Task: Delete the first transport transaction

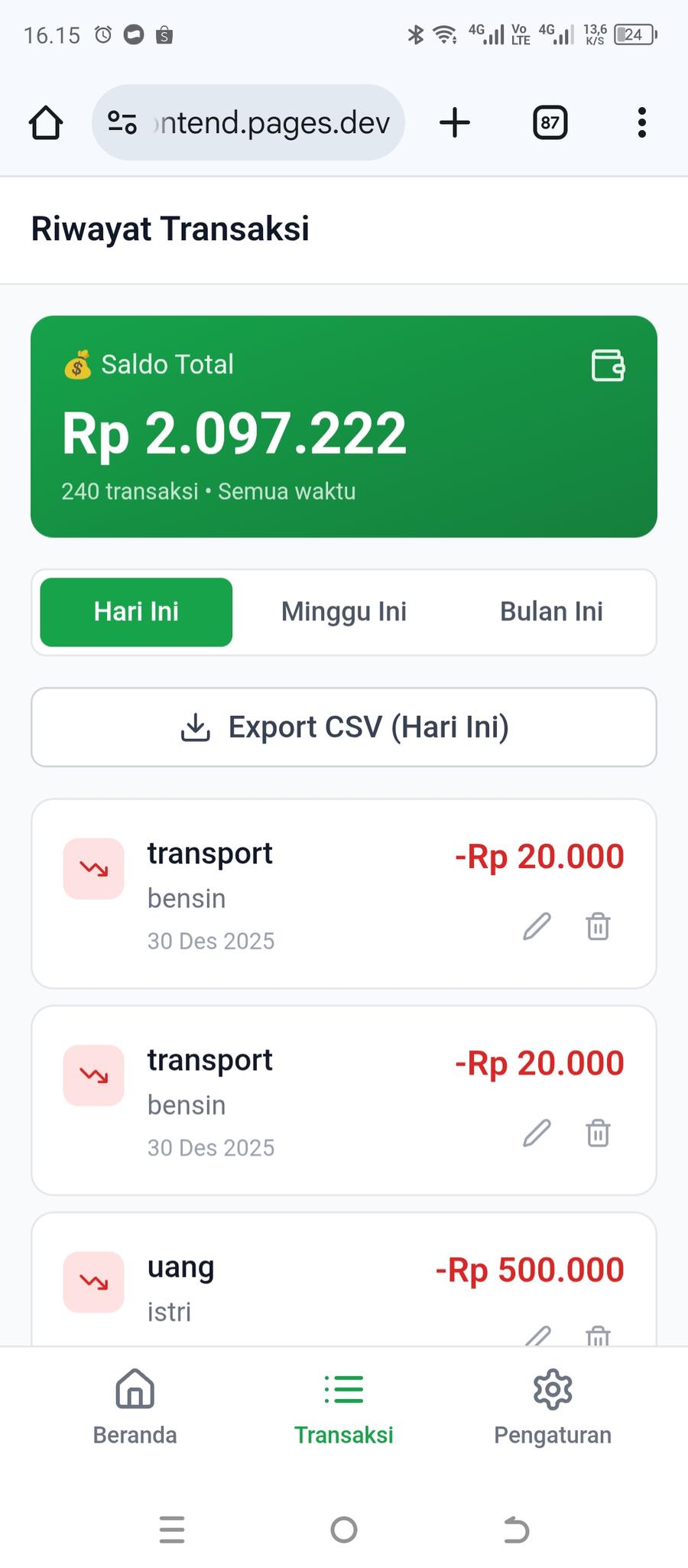Action: coord(598,926)
